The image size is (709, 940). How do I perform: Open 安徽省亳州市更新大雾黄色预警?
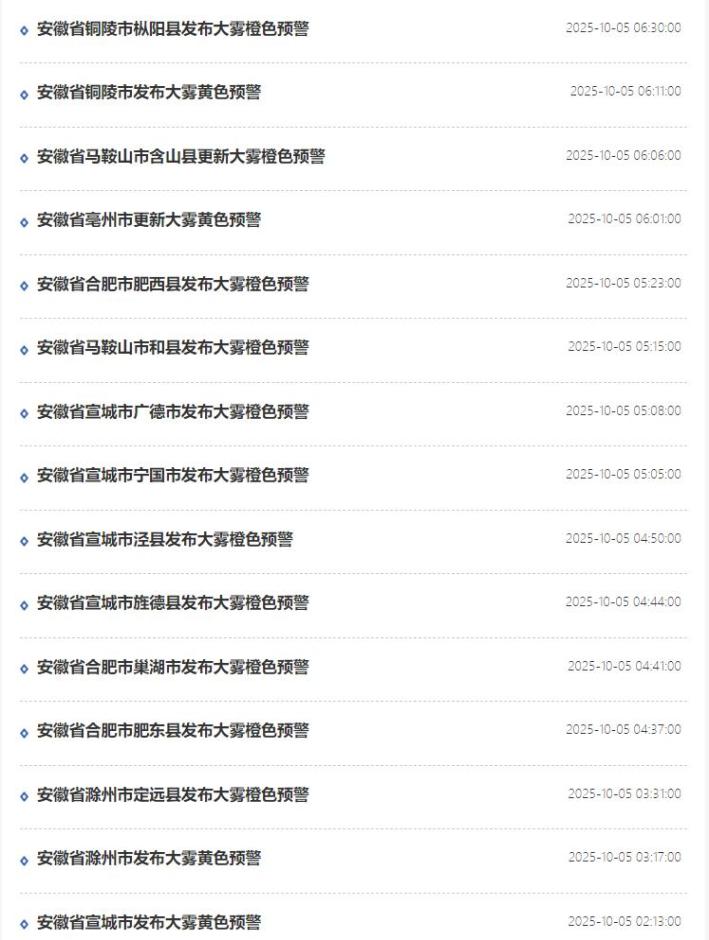(148, 220)
